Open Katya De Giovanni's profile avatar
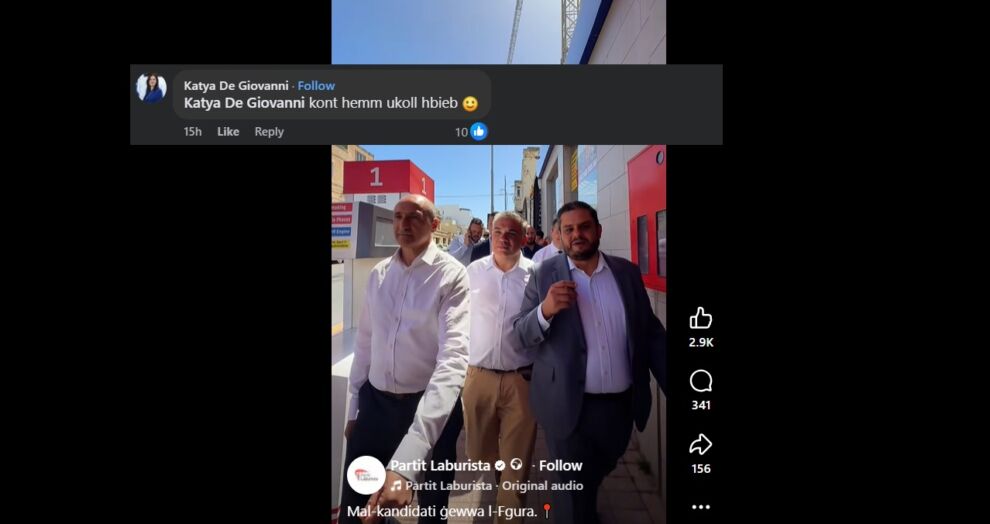 tap(151, 88)
